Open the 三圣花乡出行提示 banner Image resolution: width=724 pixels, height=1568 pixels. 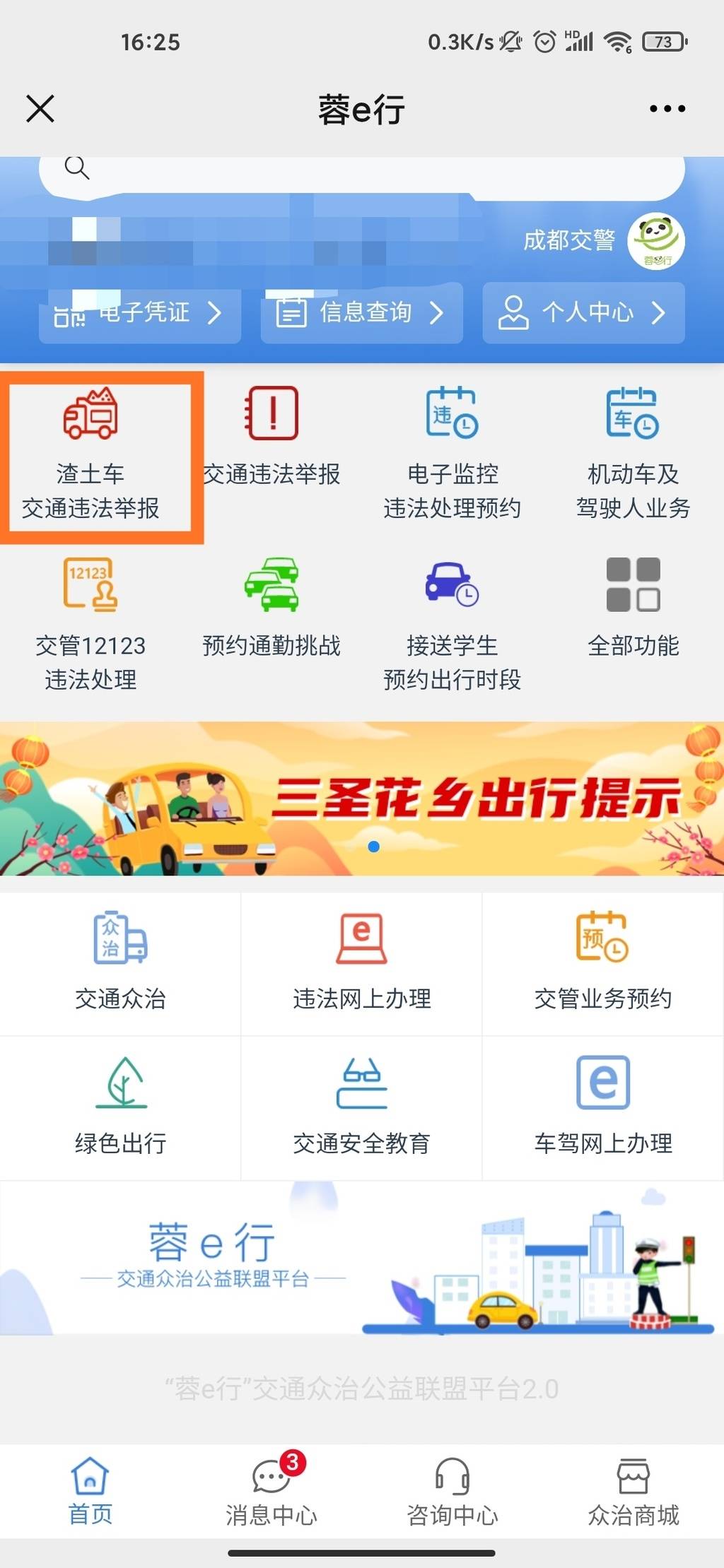tap(362, 798)
